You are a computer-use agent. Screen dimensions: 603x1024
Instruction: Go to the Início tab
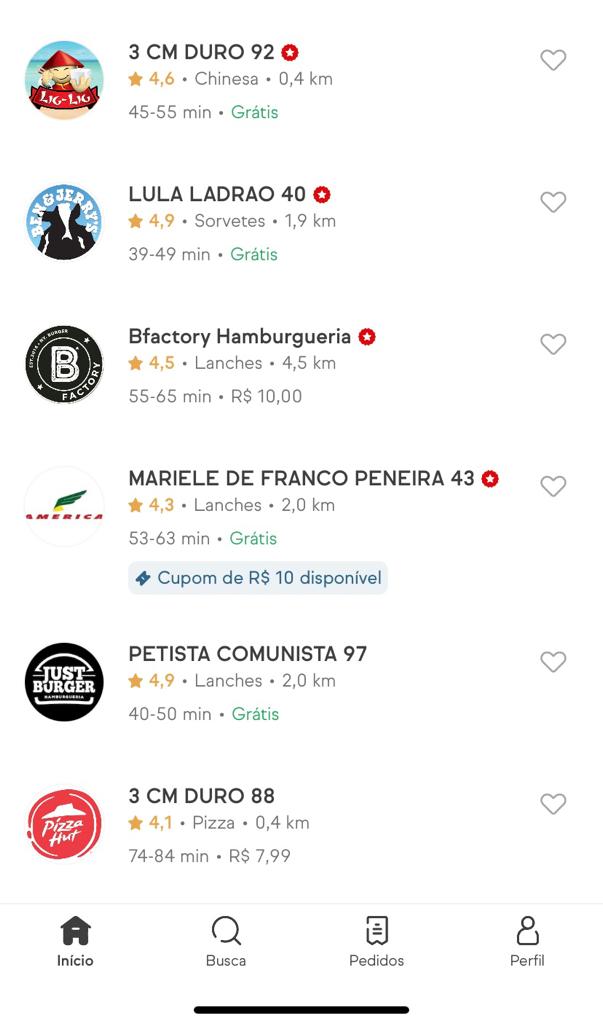pyautogui.click(x=75, y=942)
